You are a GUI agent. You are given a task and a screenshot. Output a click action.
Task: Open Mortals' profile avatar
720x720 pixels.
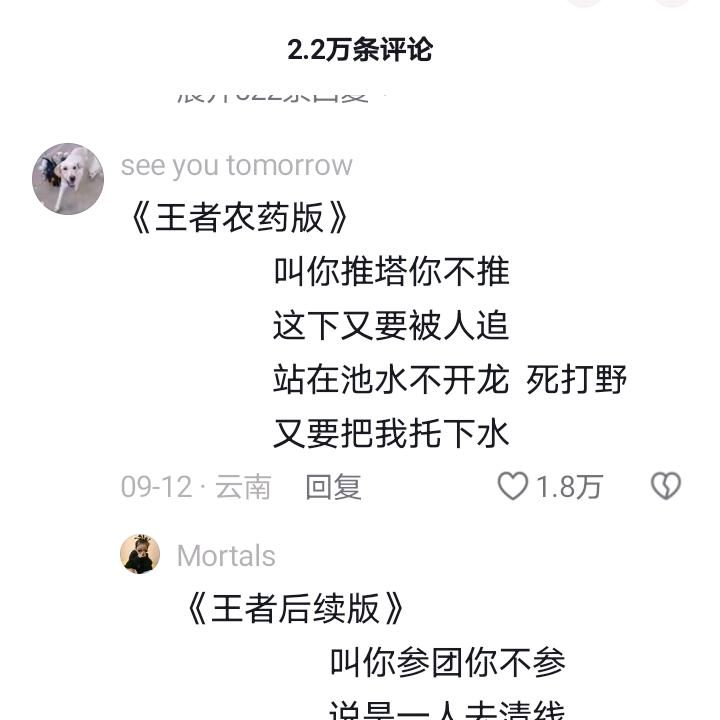point(140,554)
